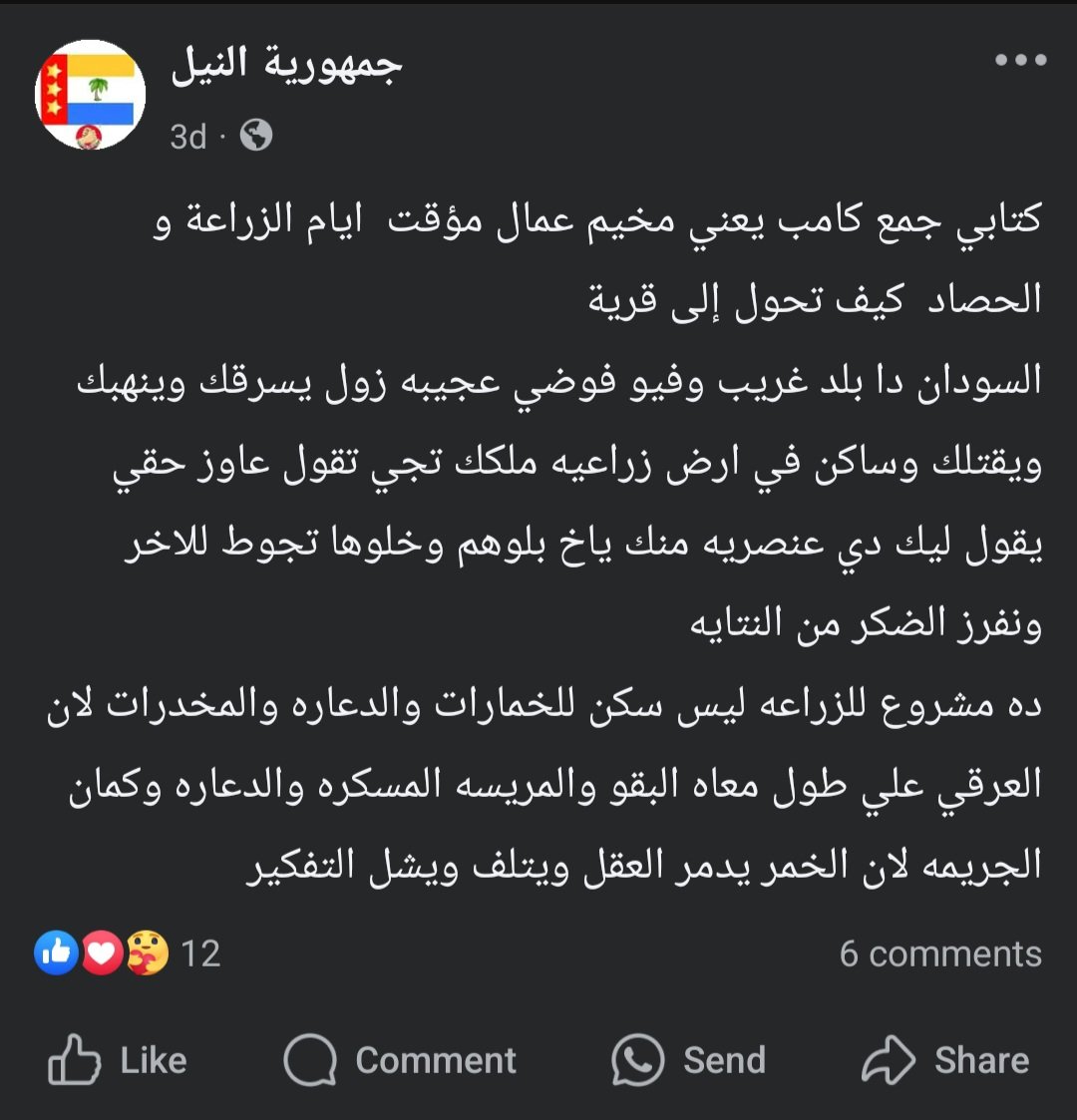The image size is (1077, 1120).
Task: Comment on this post
Action: (x=400, y=1059)
